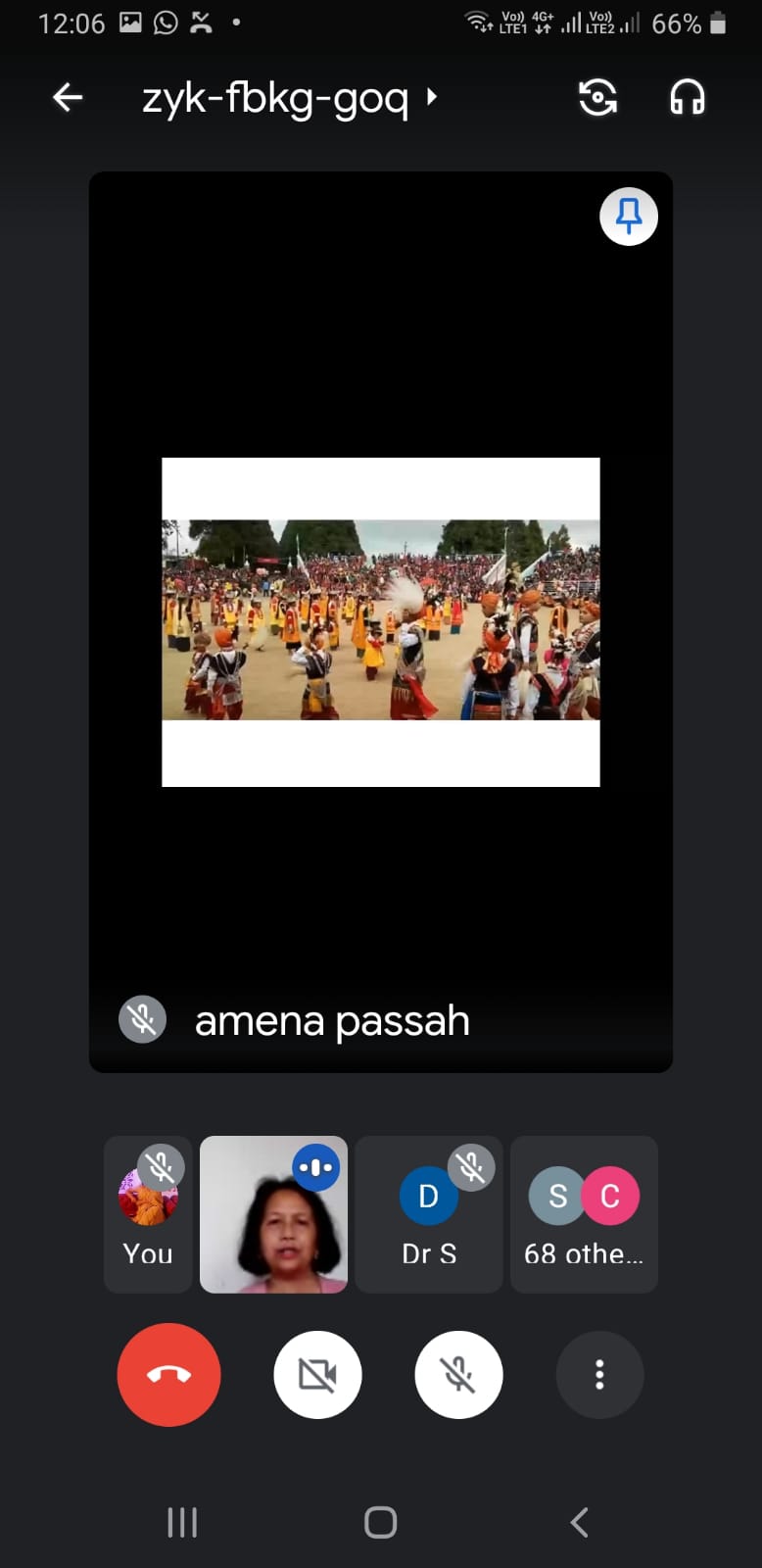View the 68 other participants
The width and height of the screenshot is (762, 1568).
point(584,1214)
